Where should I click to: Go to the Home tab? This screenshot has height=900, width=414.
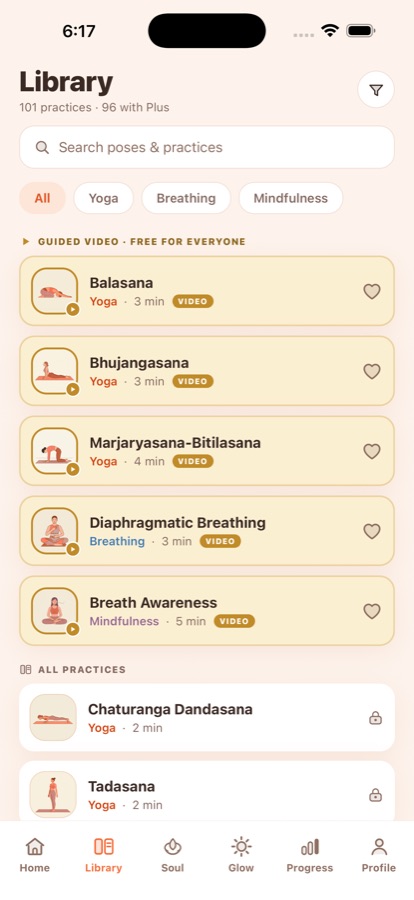[x=34, y=855]
